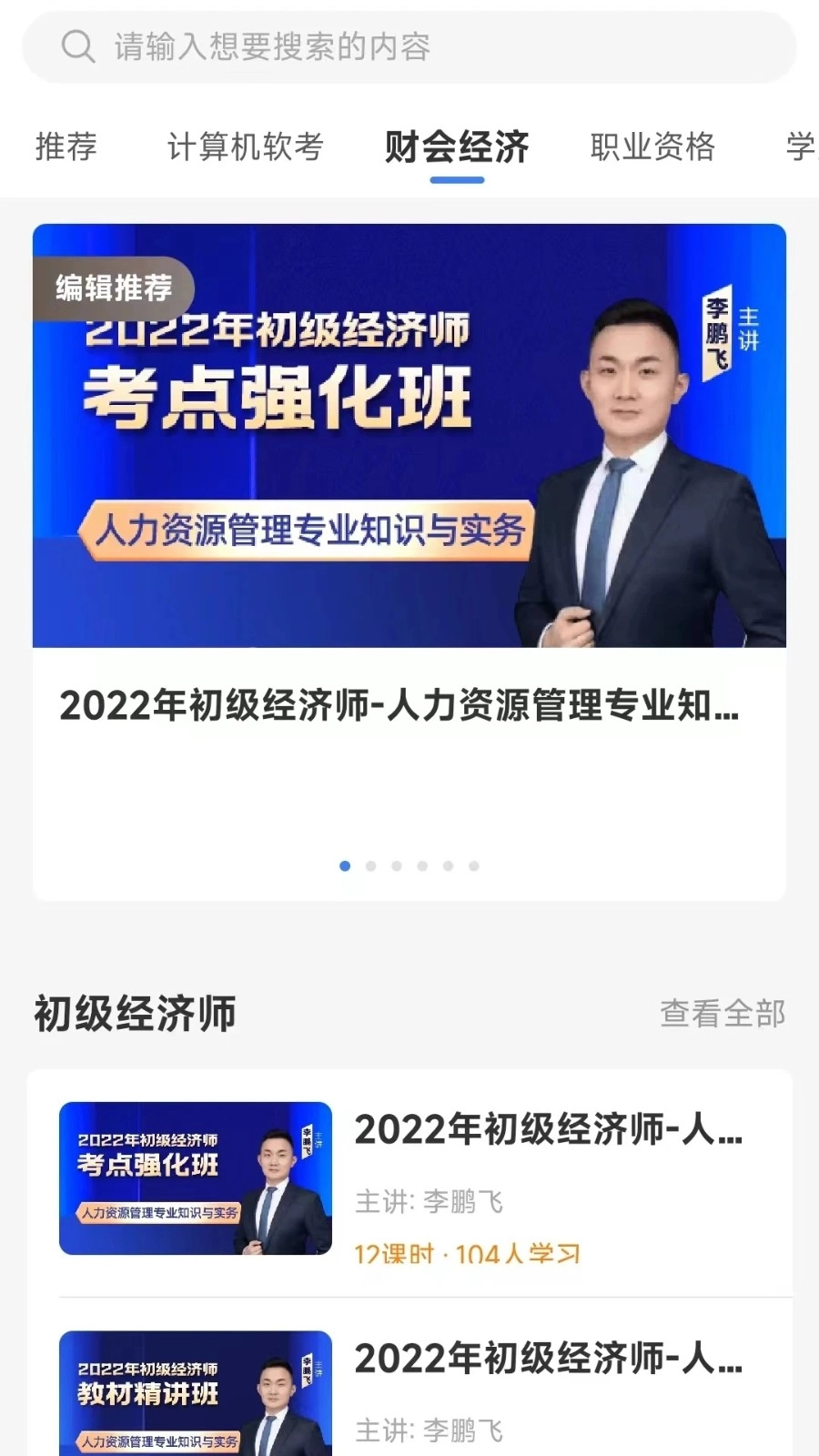Screen dimensions: 819x1456
Task: Select the first carousel pagination dot
Action: coord(345,866)
